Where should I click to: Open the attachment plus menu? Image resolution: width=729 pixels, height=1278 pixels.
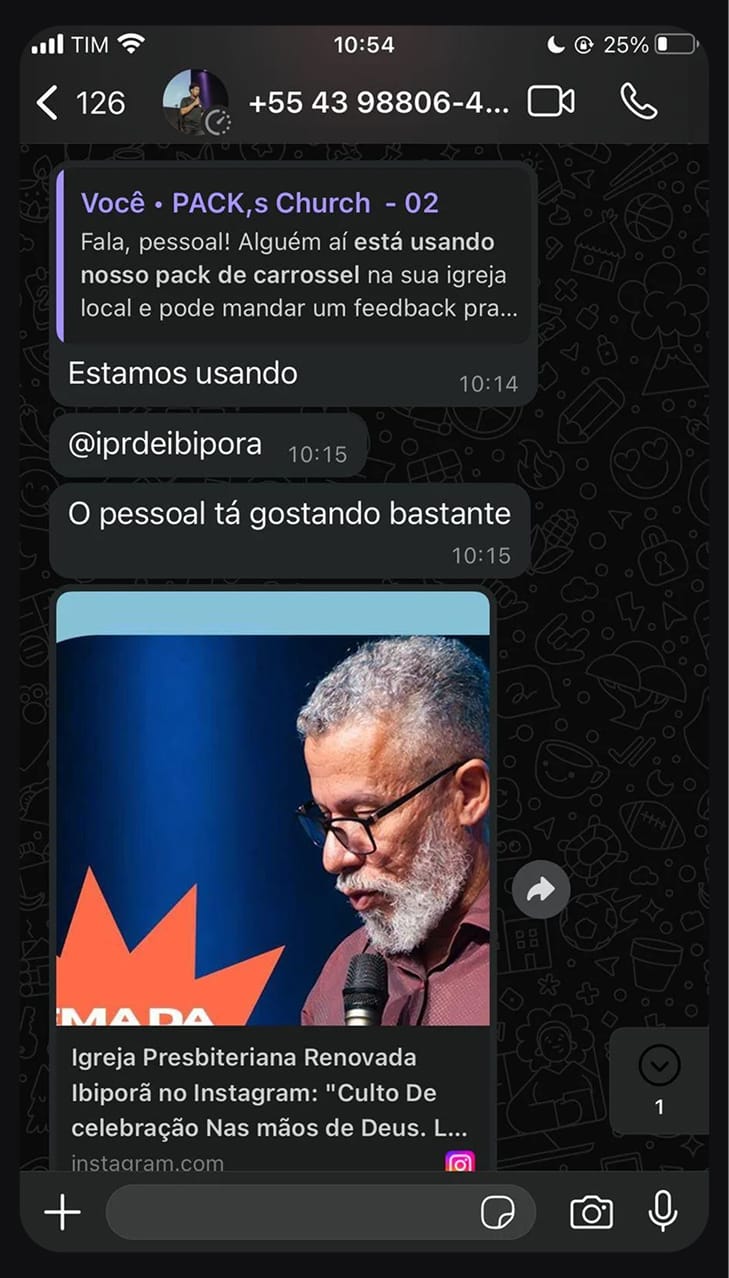point(62,1212)
